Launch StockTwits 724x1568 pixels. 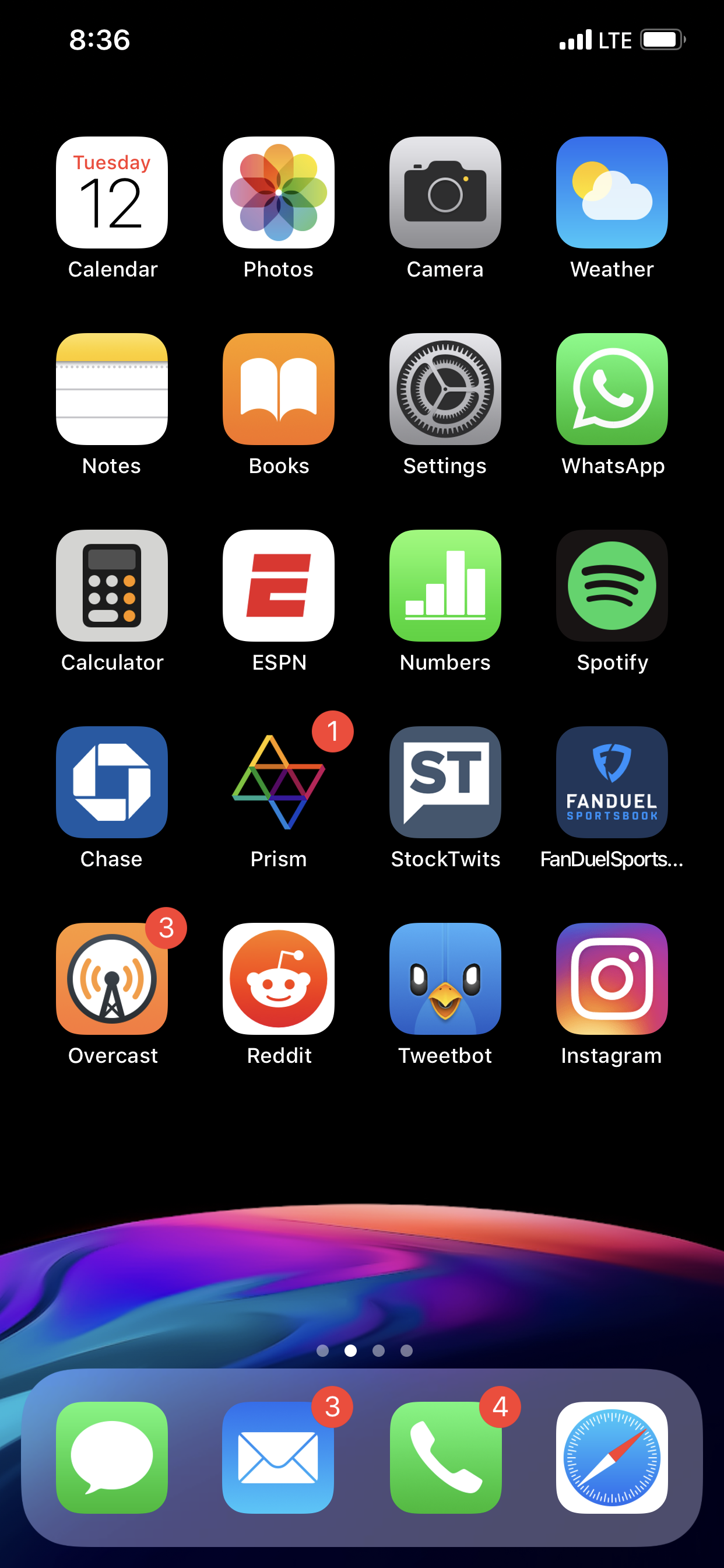coord(445,782)
